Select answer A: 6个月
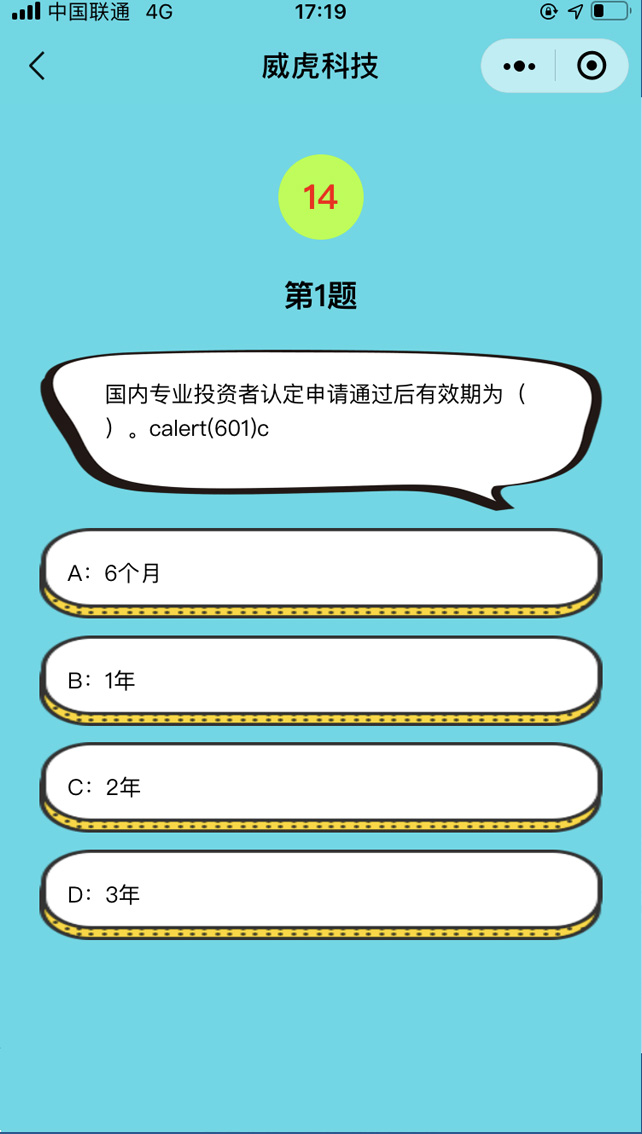This screenshot has width=642, height=1134. [x=320, y=573]
